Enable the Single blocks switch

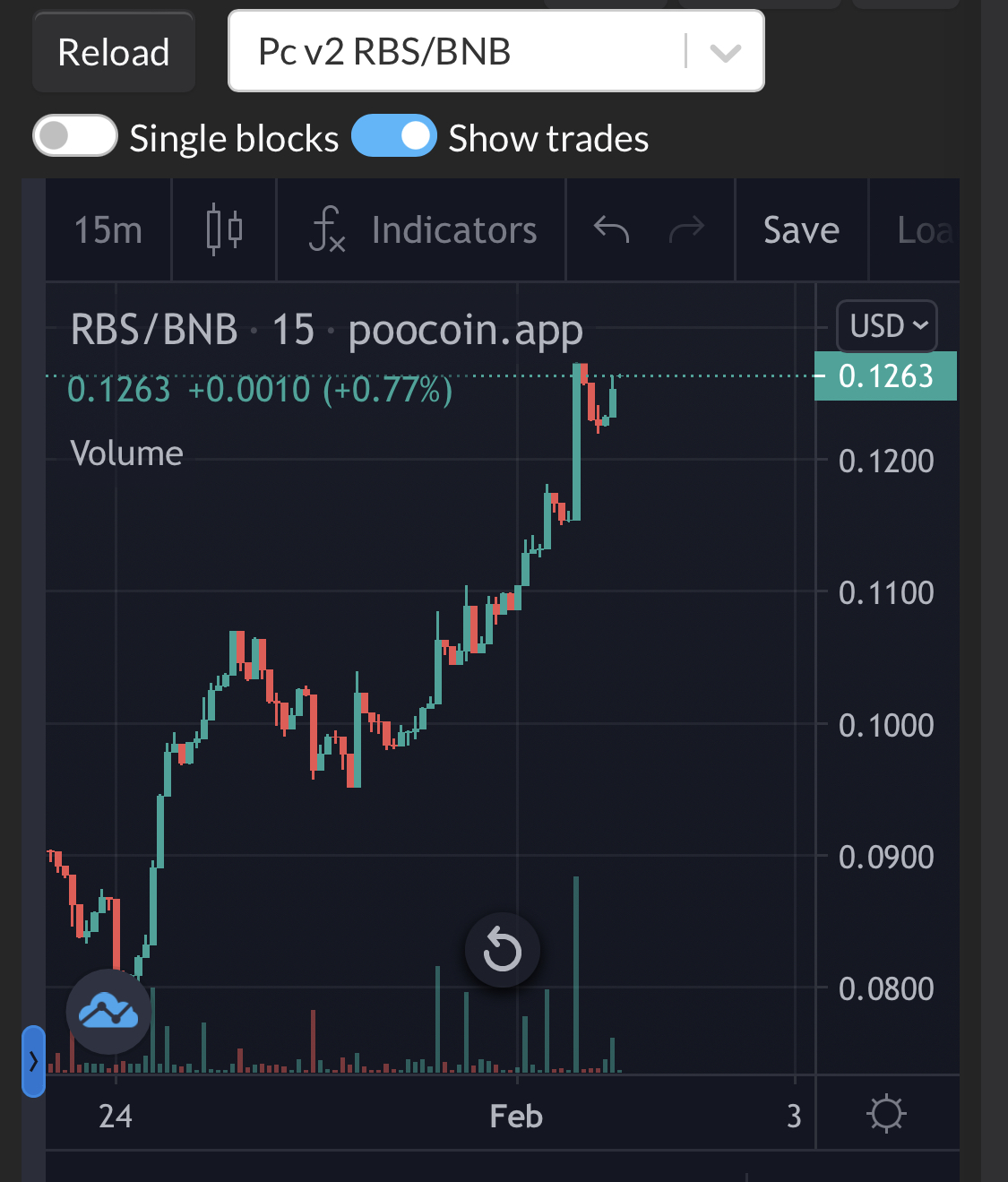[75, 136]
